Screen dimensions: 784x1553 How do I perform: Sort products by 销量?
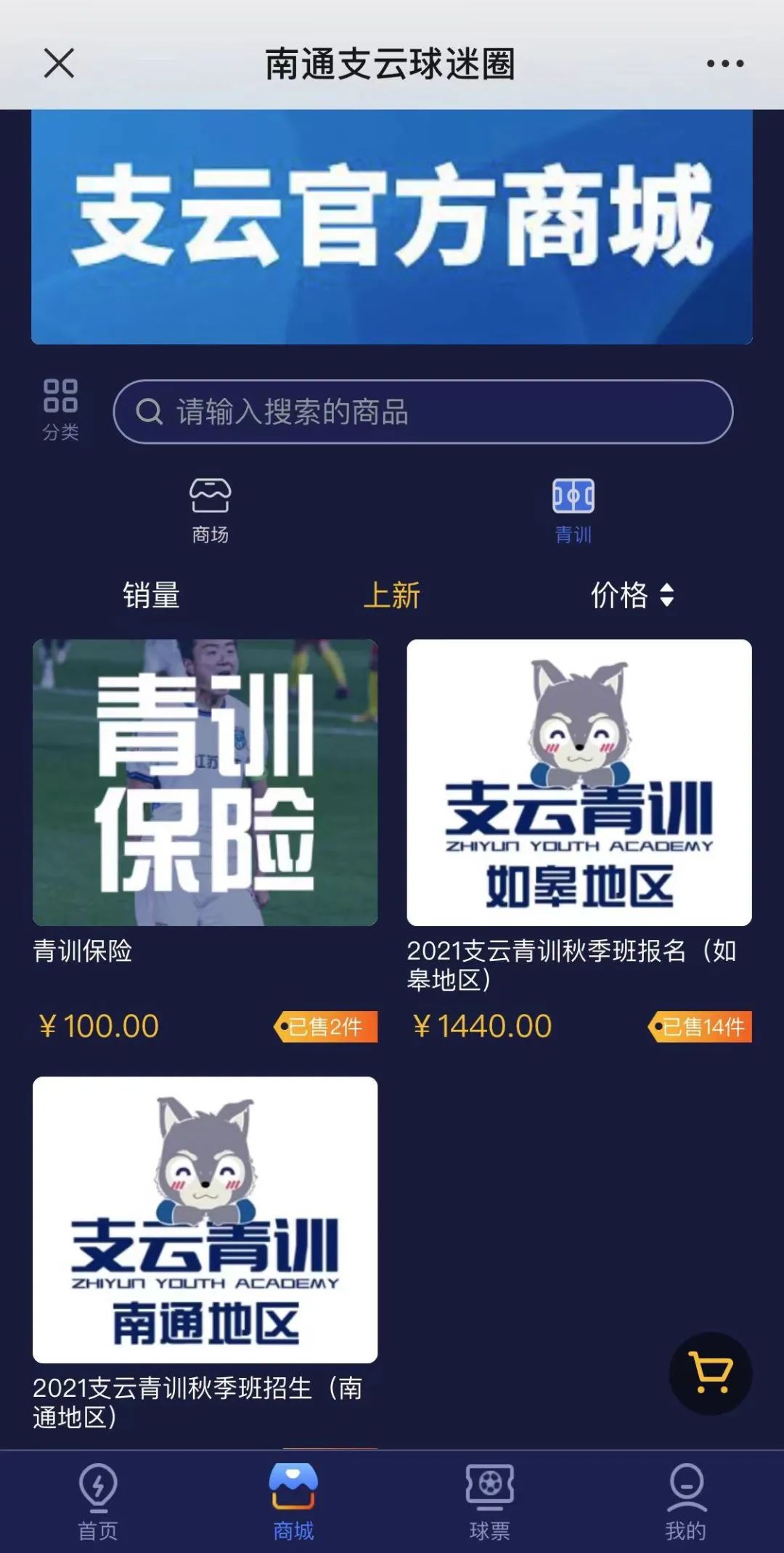tap(151, 595)
